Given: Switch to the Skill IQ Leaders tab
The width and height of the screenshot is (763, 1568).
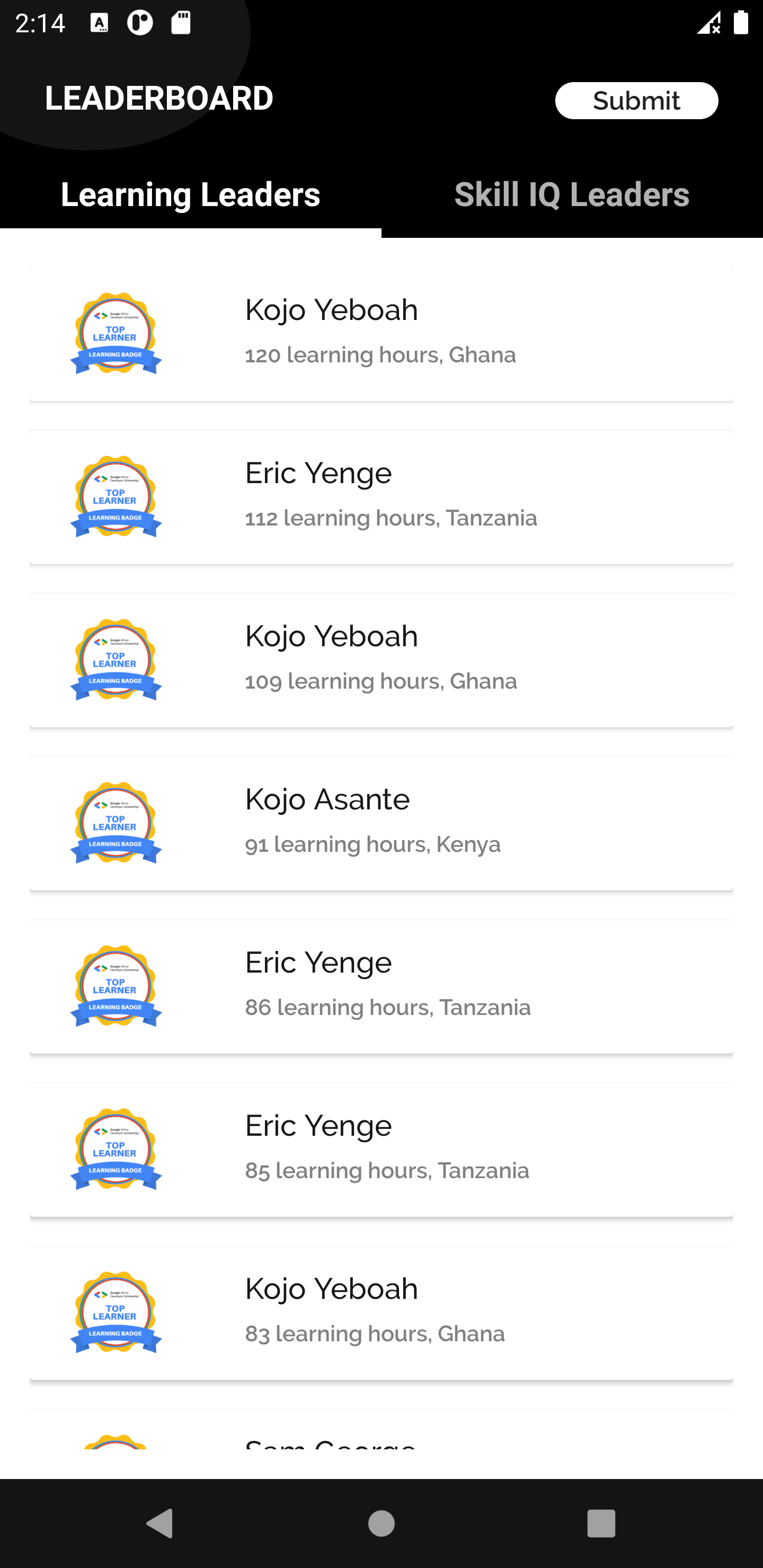Looking at the screenshot, I should [x=571, y=195].
